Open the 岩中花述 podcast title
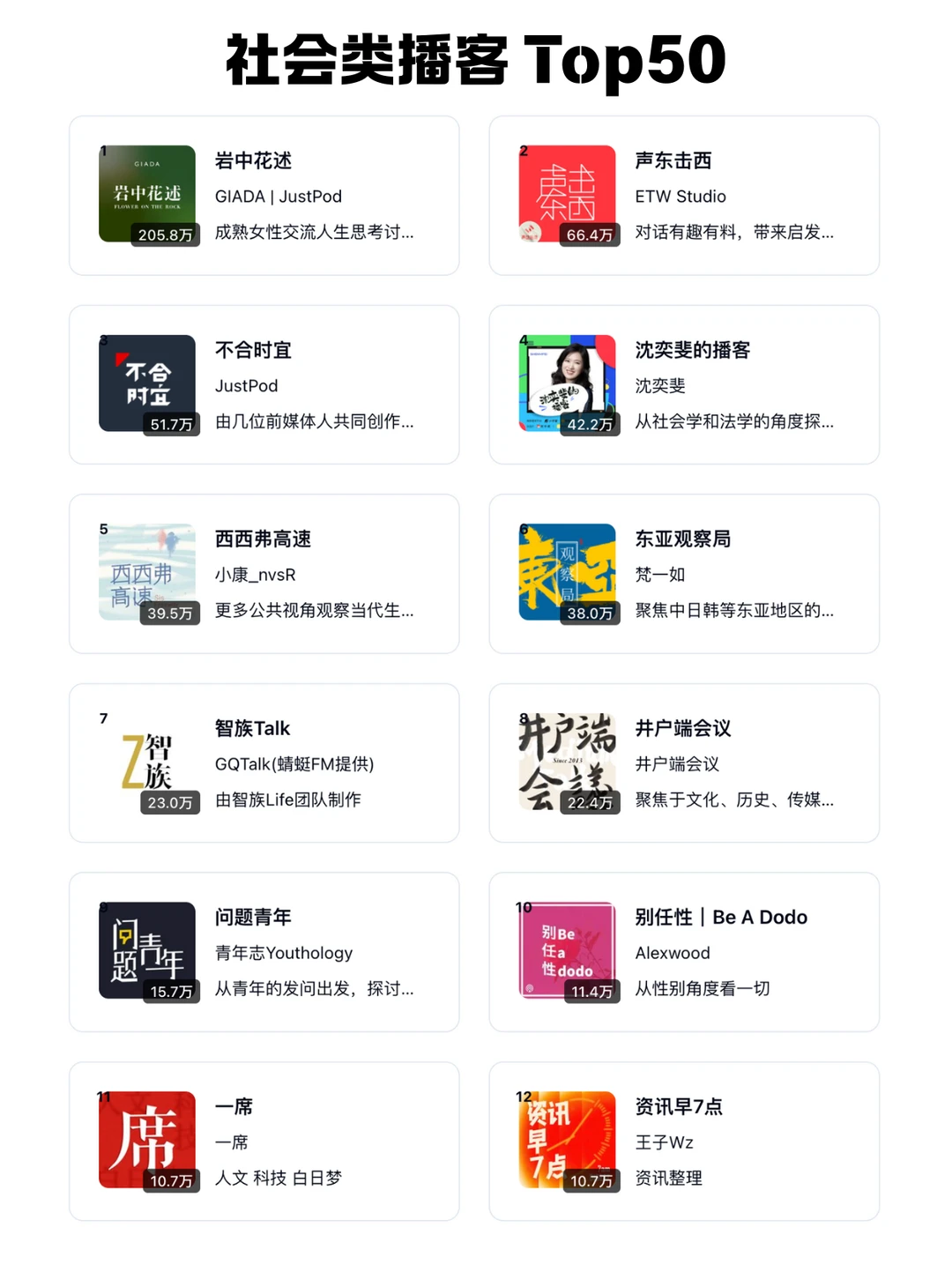The height and width of the screenshot is (1272, 952). [253, 160]
